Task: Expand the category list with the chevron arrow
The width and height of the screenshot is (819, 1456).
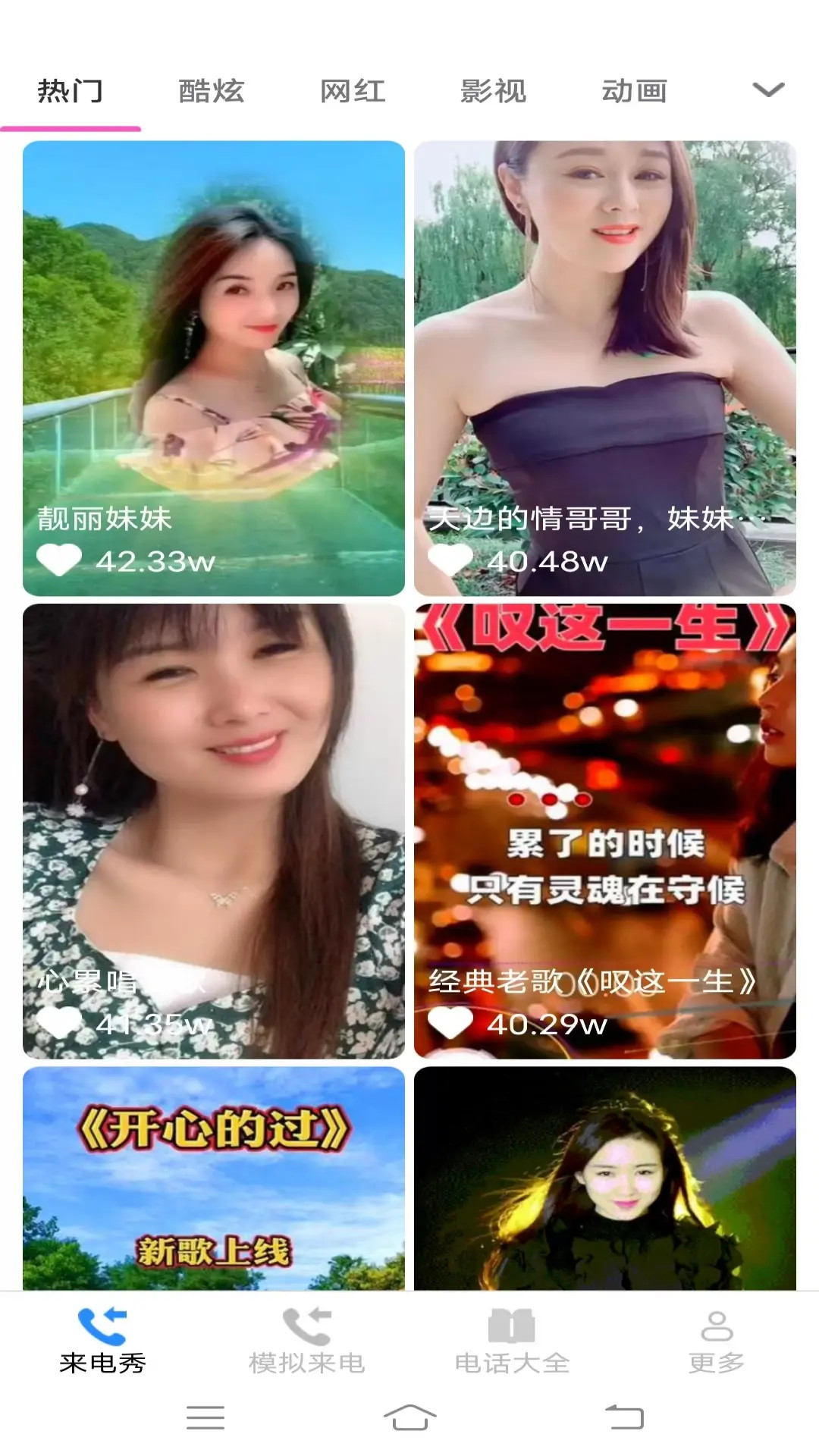Action: (770, 89)
